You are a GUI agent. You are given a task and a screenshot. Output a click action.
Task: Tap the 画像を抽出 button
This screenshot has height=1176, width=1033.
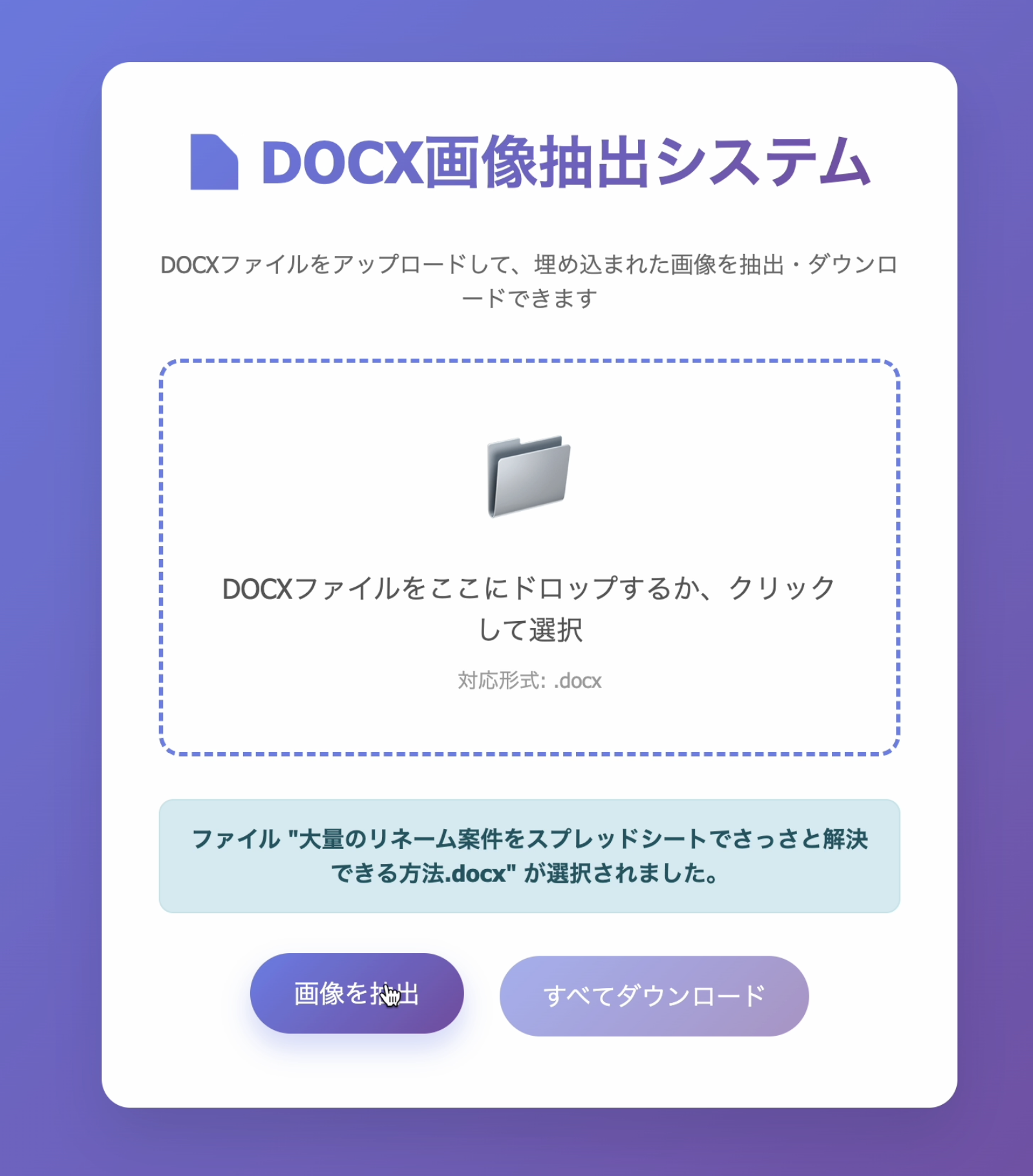coord(356,993)
